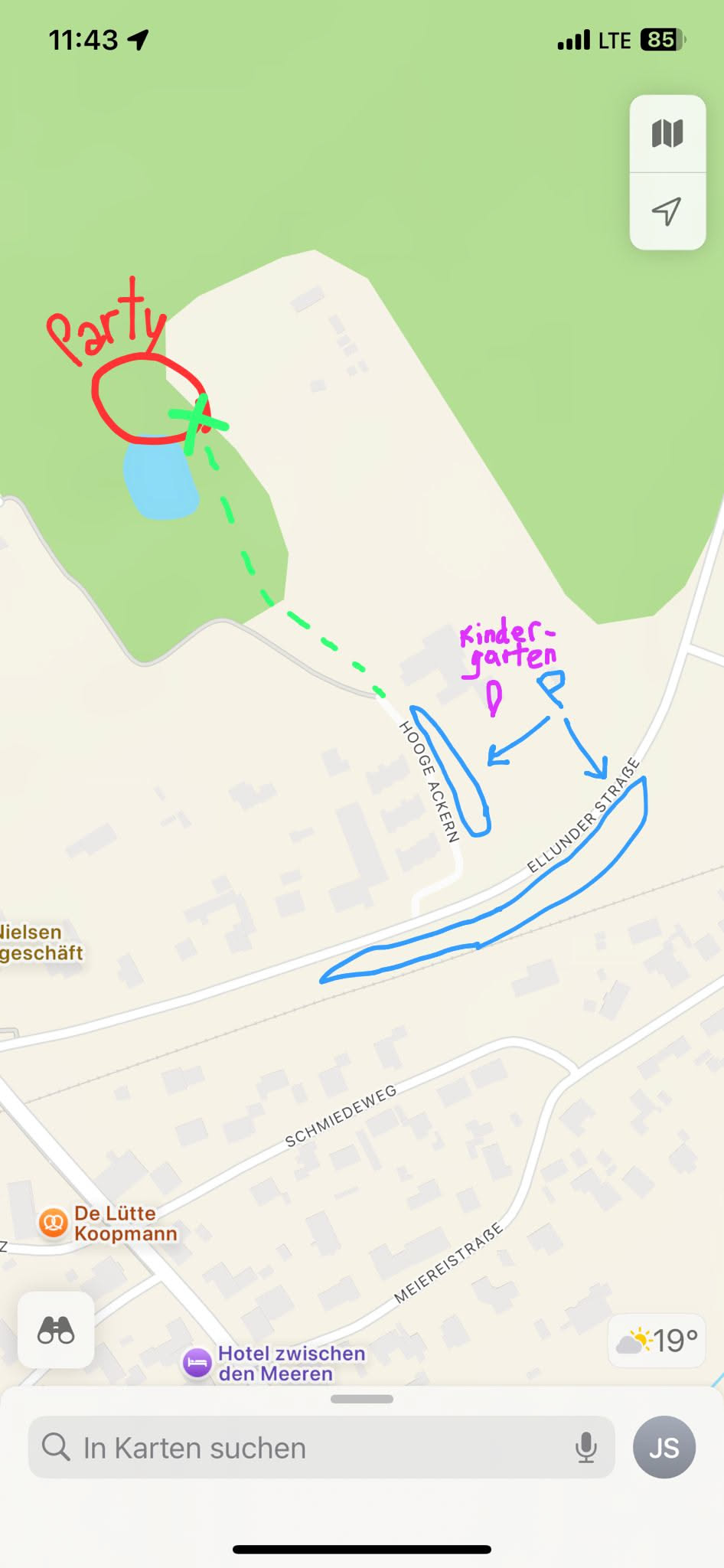
Task: Select the Hotel zwischen den Meeren marker
Action: [x=197, y=1364]
